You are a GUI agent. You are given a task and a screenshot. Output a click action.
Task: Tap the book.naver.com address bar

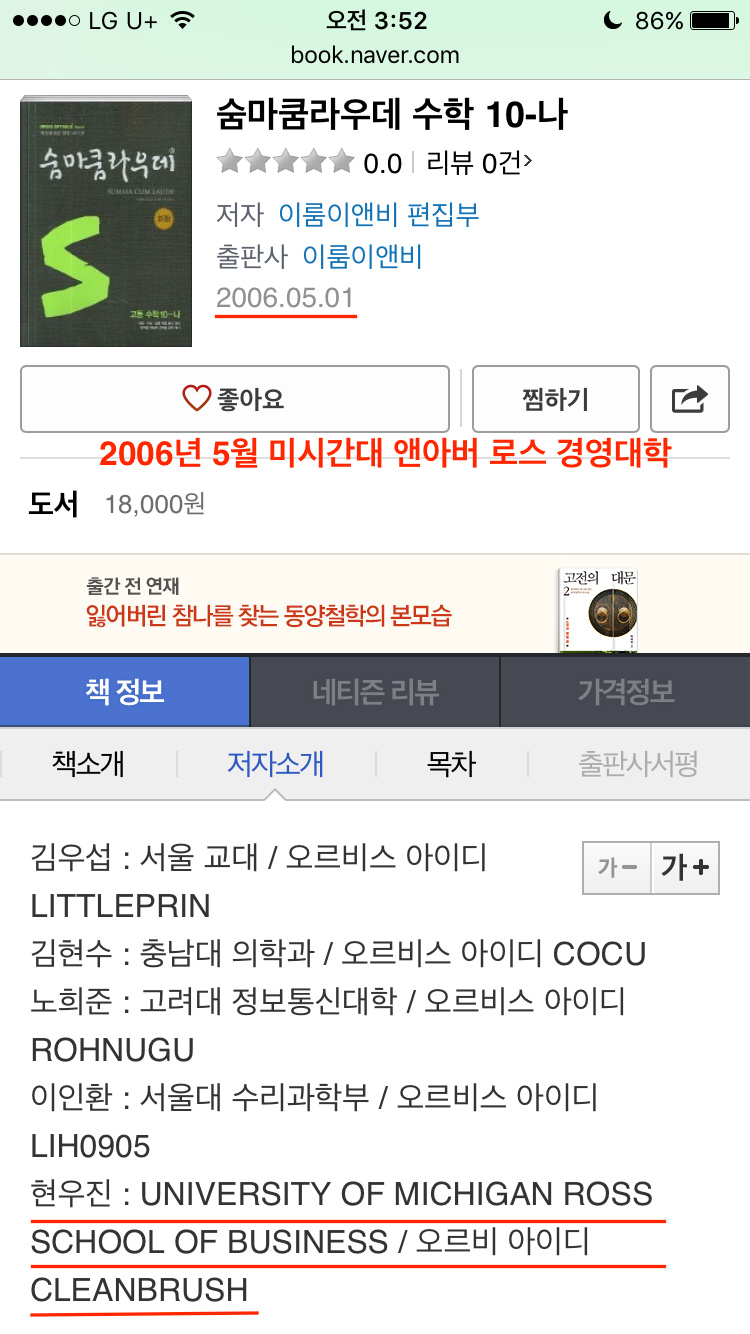[375, 55]
